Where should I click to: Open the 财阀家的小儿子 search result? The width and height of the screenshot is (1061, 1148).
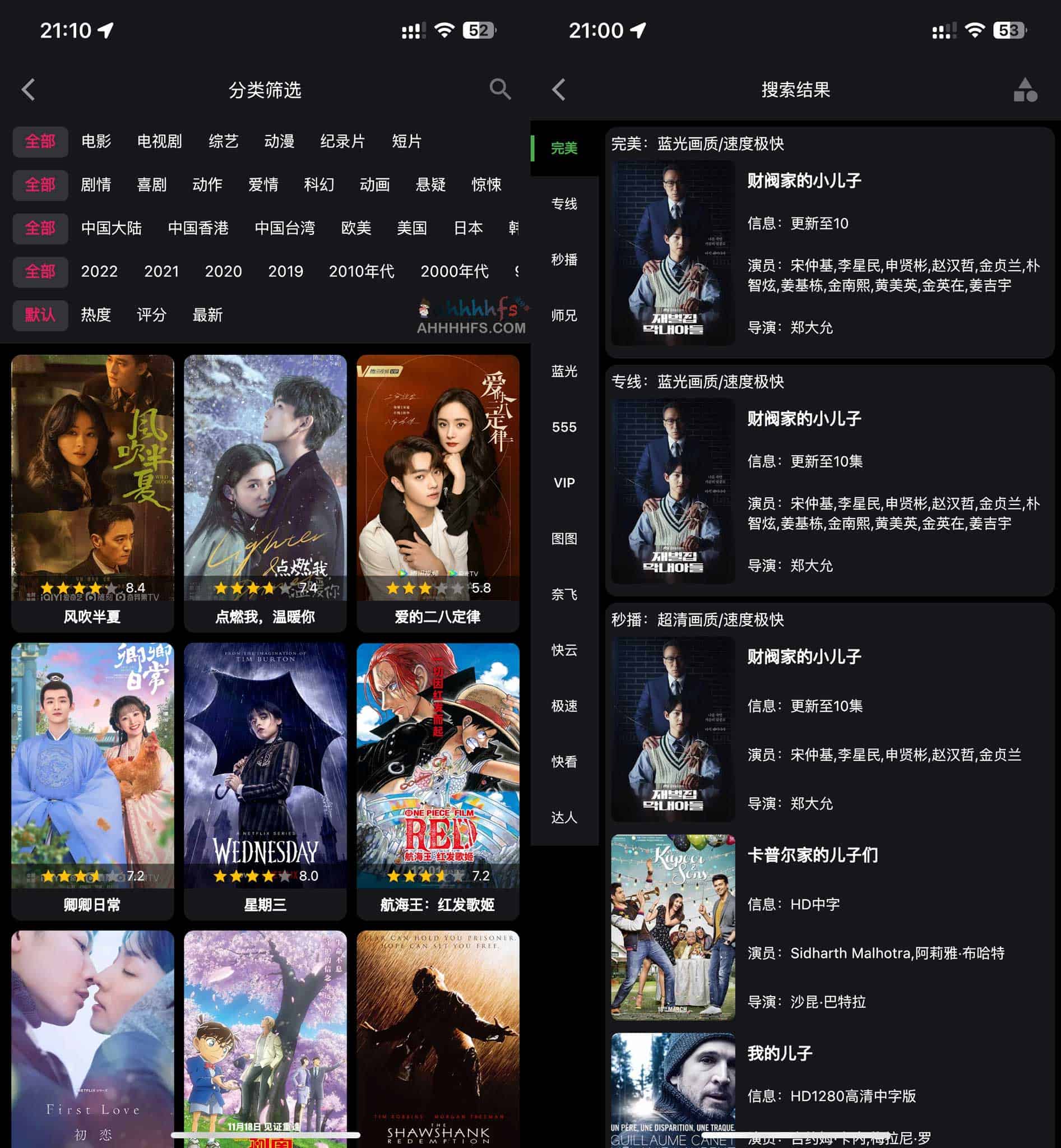804,180
